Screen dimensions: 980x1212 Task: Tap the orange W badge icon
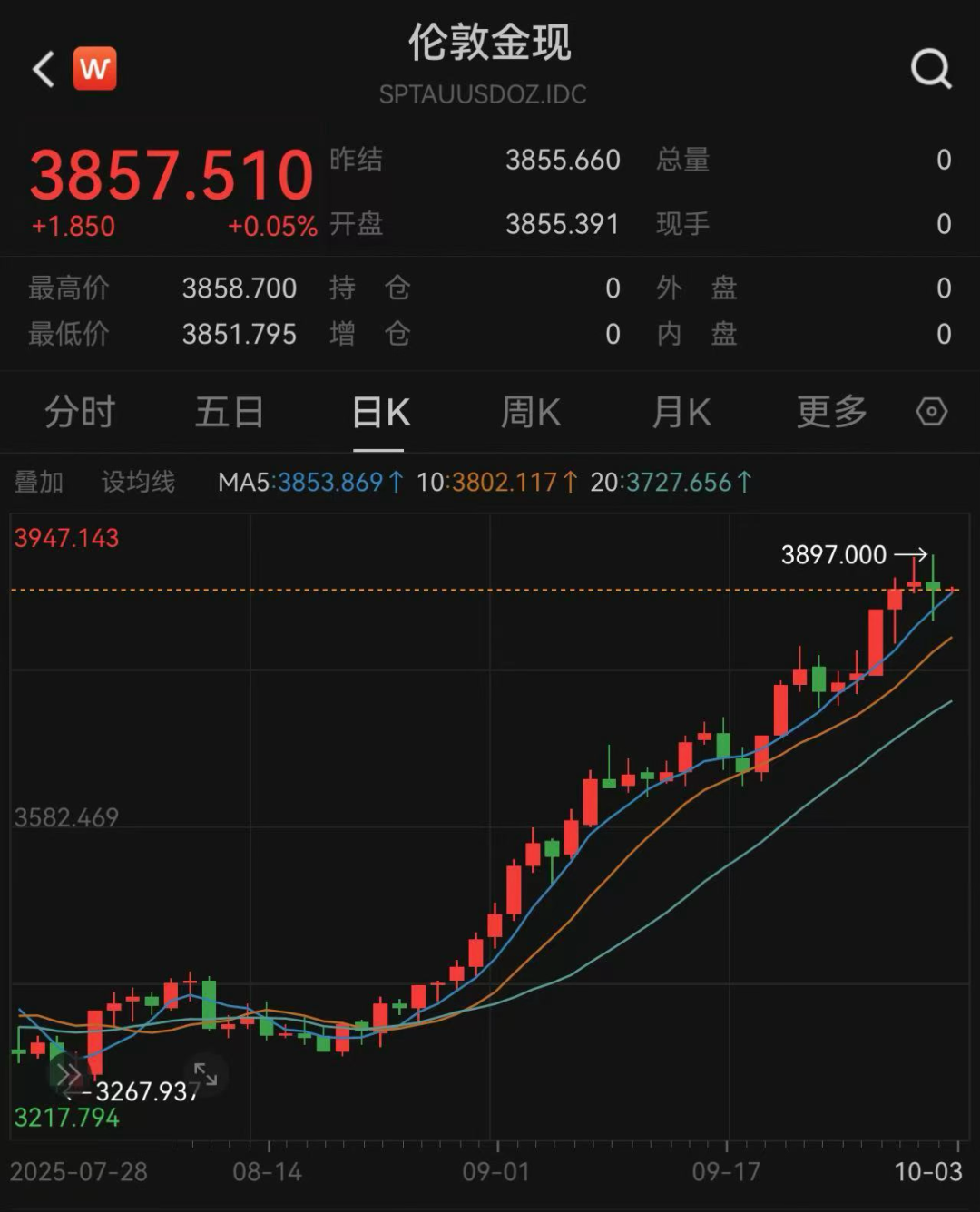(x=95, y=69)
